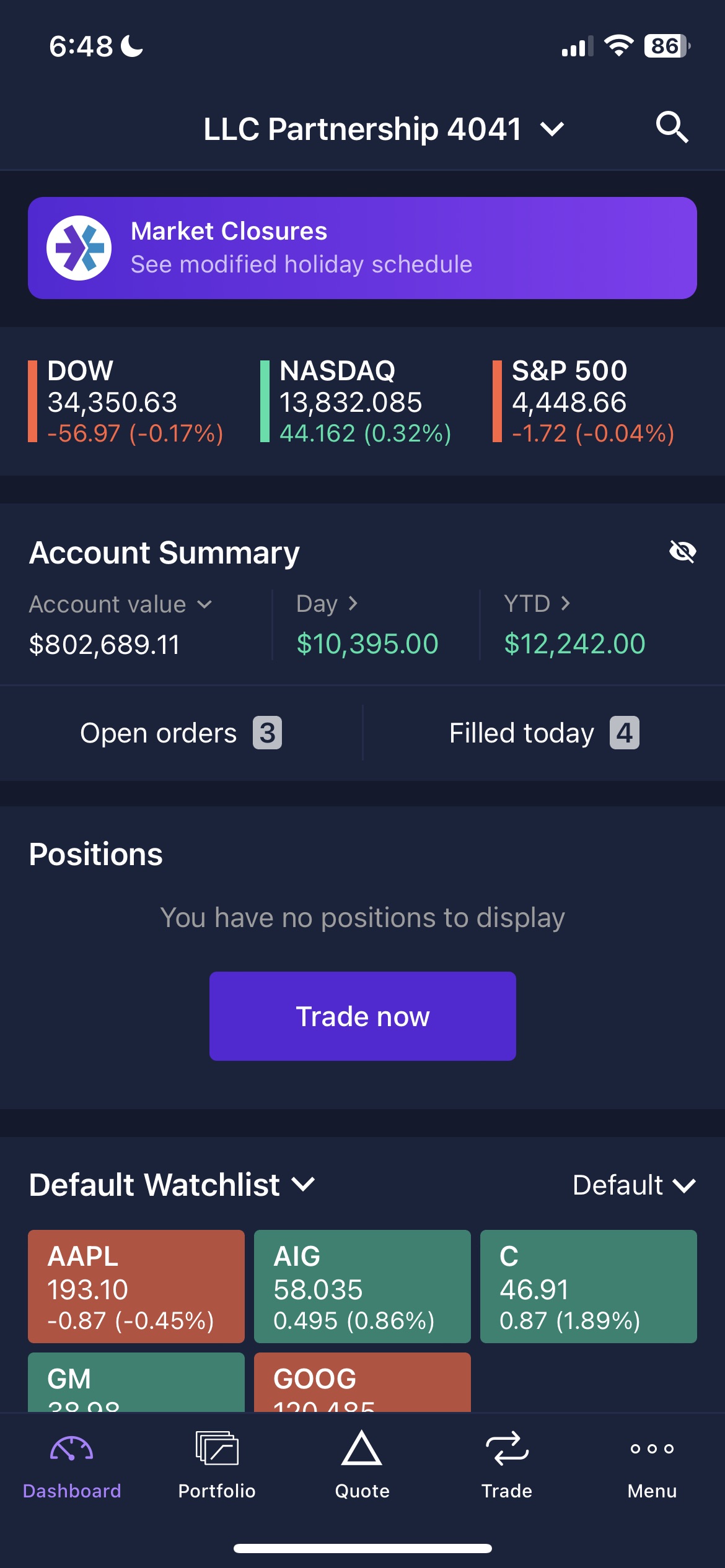Open the Market Closures banner
Screen dimensions: 725x1568
coord(362,248)
